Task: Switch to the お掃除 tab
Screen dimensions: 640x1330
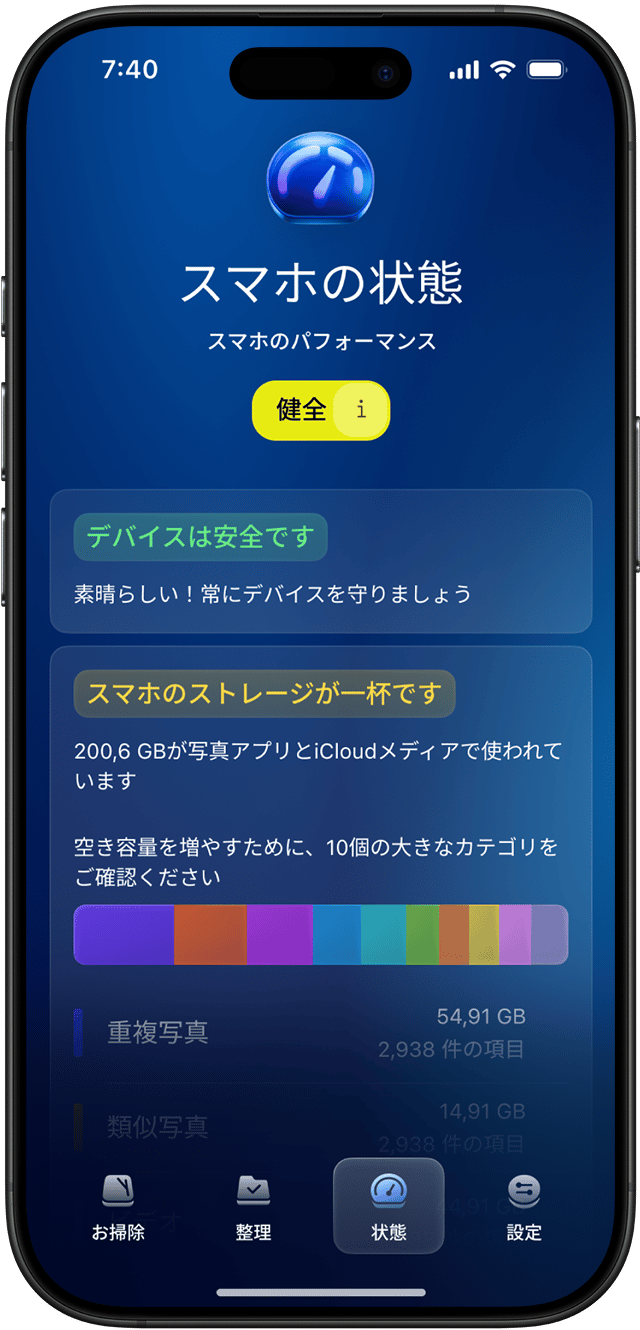Action: pos(118,1207)
